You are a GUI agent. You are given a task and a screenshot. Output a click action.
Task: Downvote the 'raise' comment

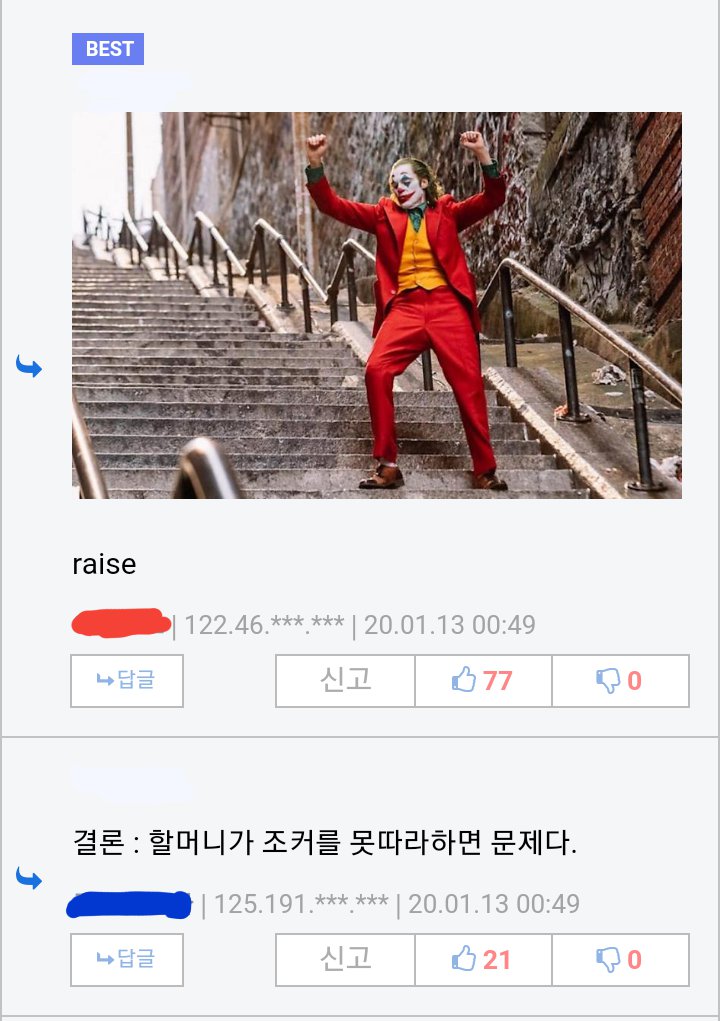click(x=620, y=681)
